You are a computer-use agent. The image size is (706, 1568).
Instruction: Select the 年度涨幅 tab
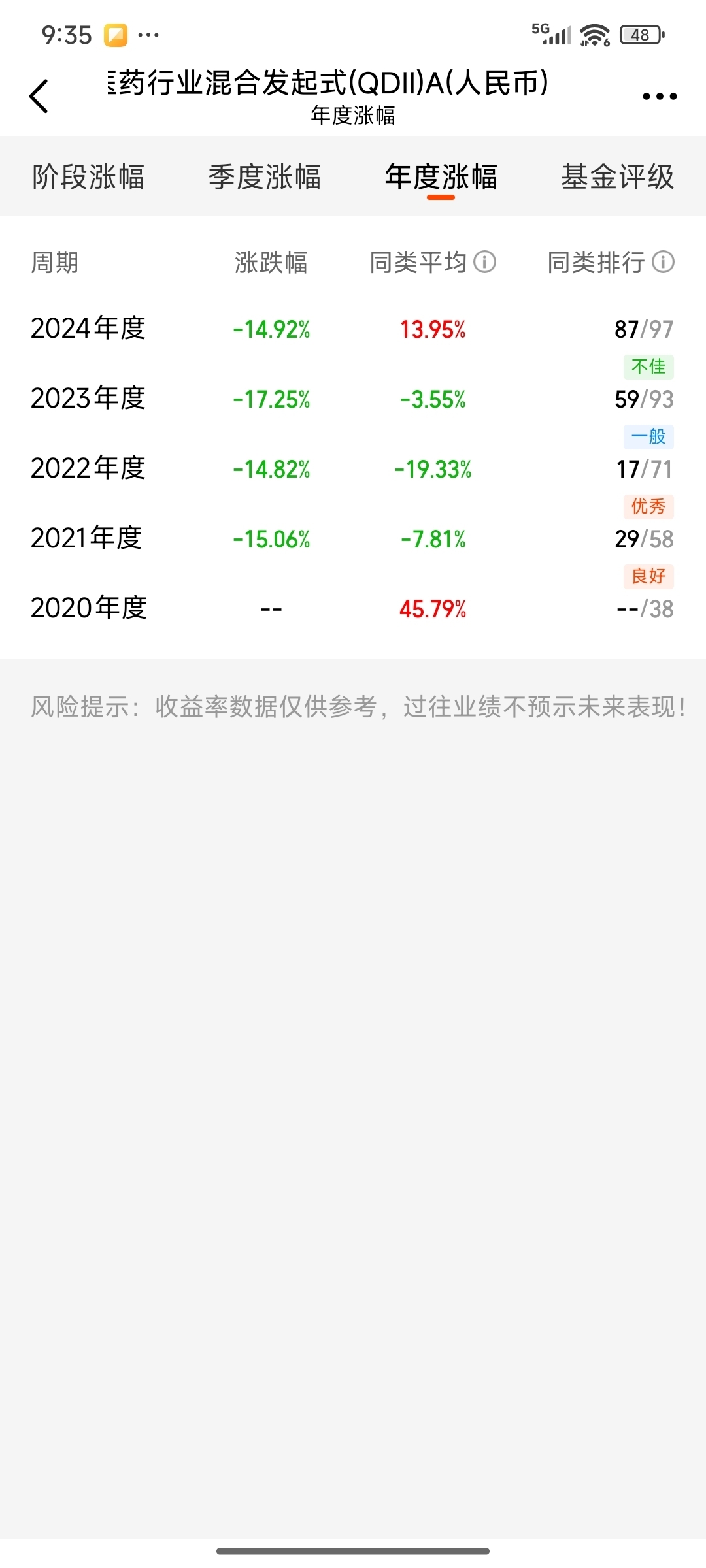(x=441, y=177)
